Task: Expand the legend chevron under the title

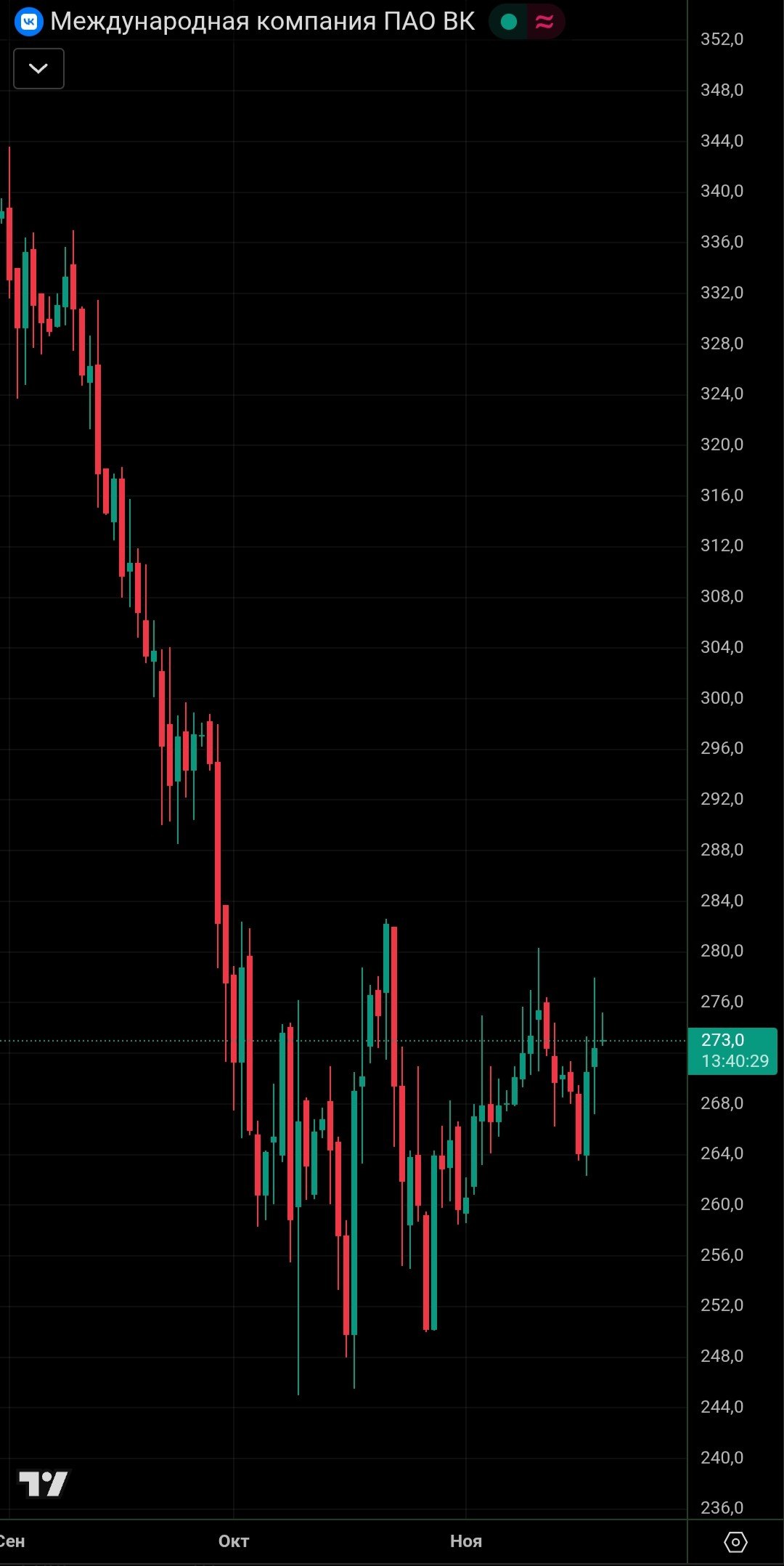Action: [x=38, y=69]
